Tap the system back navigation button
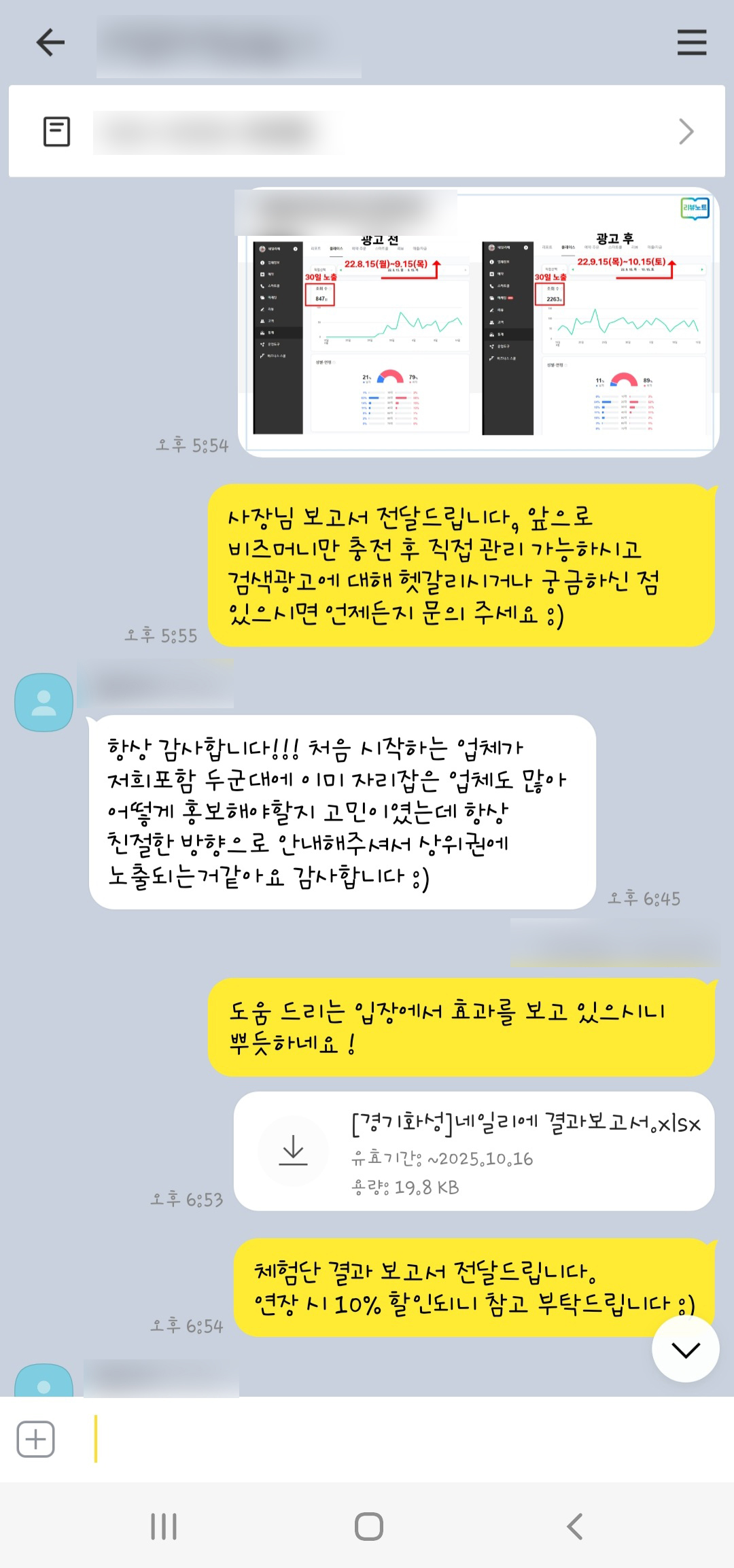 click(x=575, y=1527)
